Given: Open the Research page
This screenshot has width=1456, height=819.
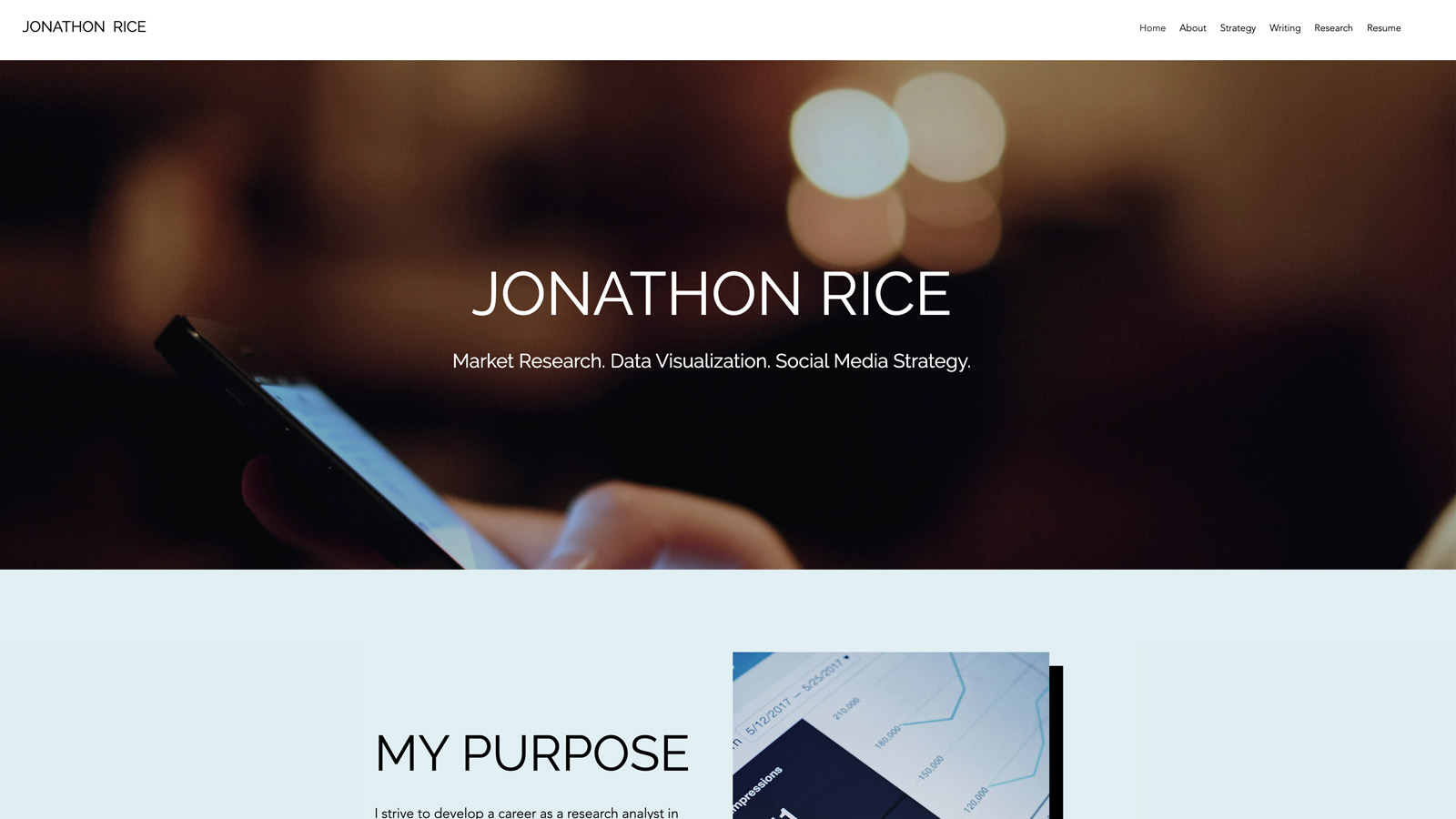Looking at the screenshot, I should pos(1333,28).
